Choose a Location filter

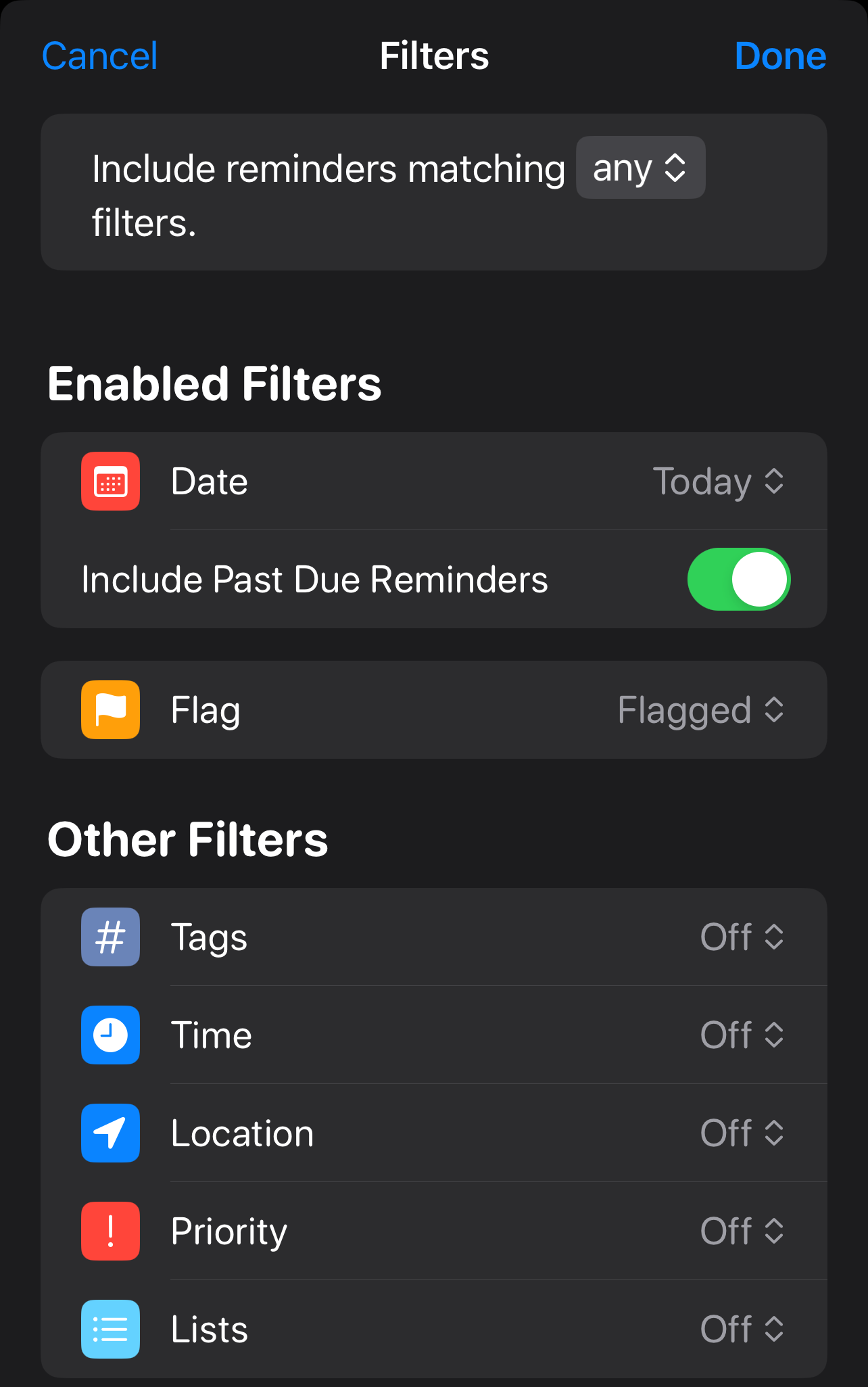741,1133
